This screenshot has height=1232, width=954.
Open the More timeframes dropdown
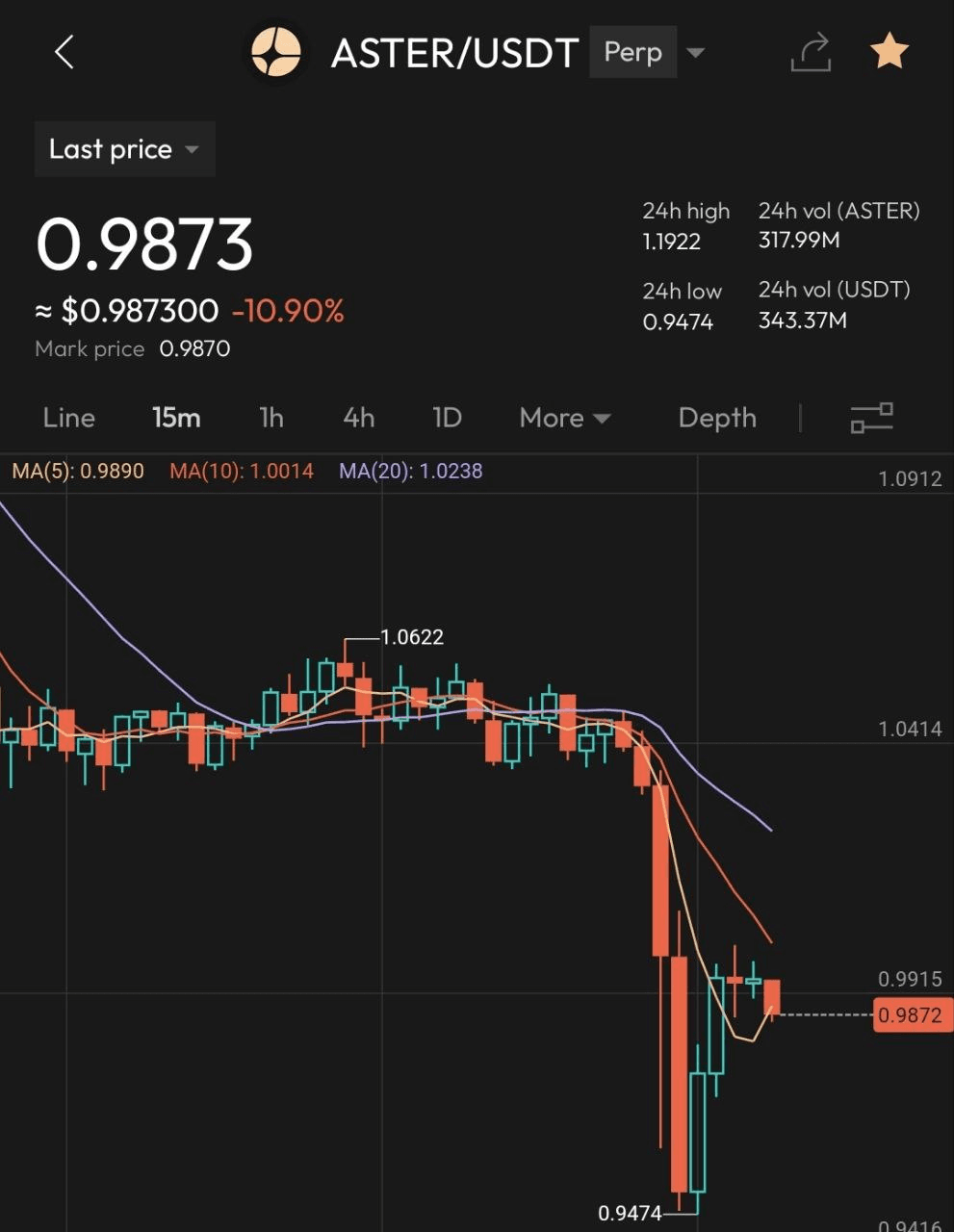(564, 418)
